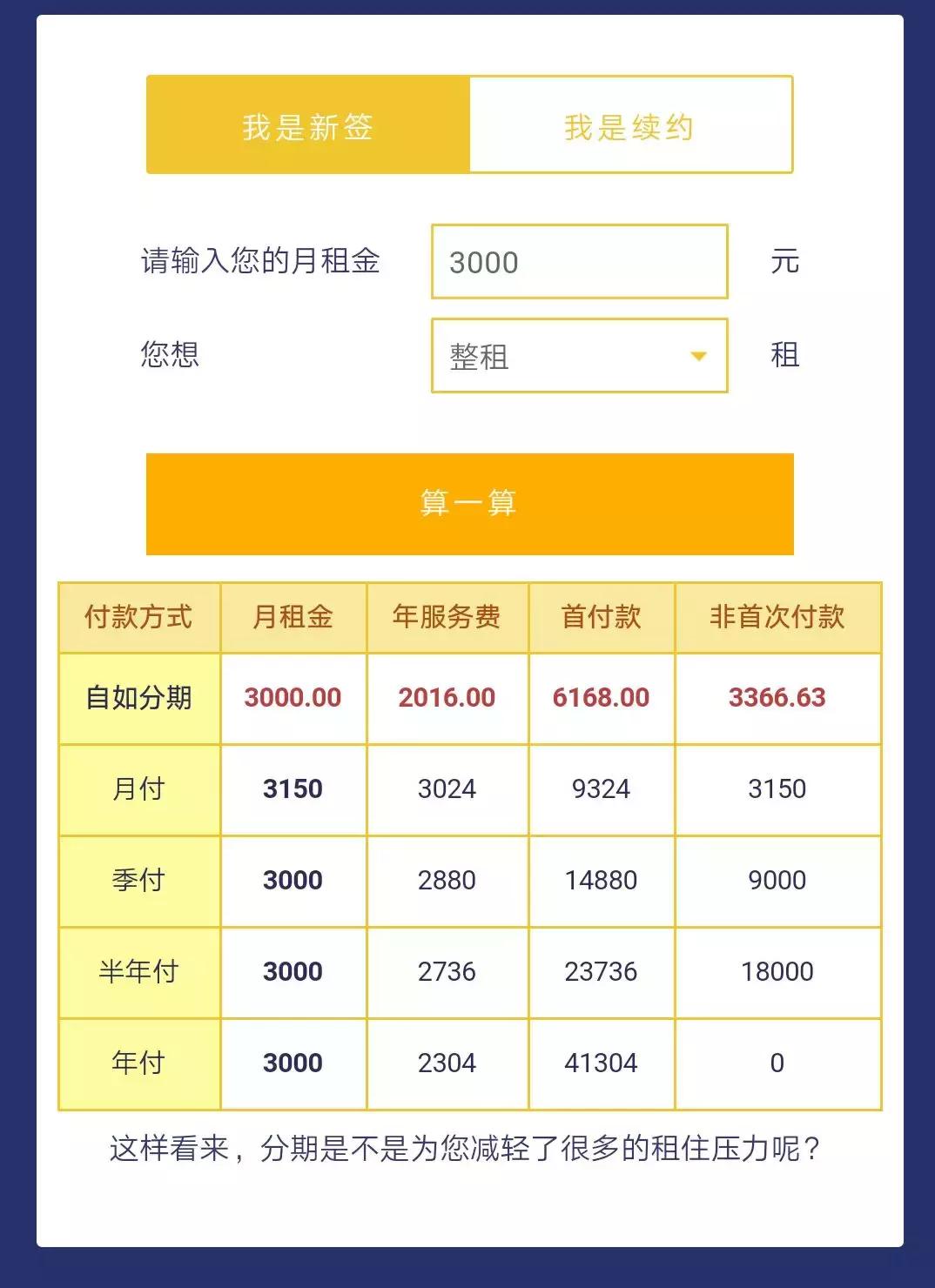Expand rental options in the 您想 selector
The height and width of the screenshot is (1288, 935).
coord(579,355)
